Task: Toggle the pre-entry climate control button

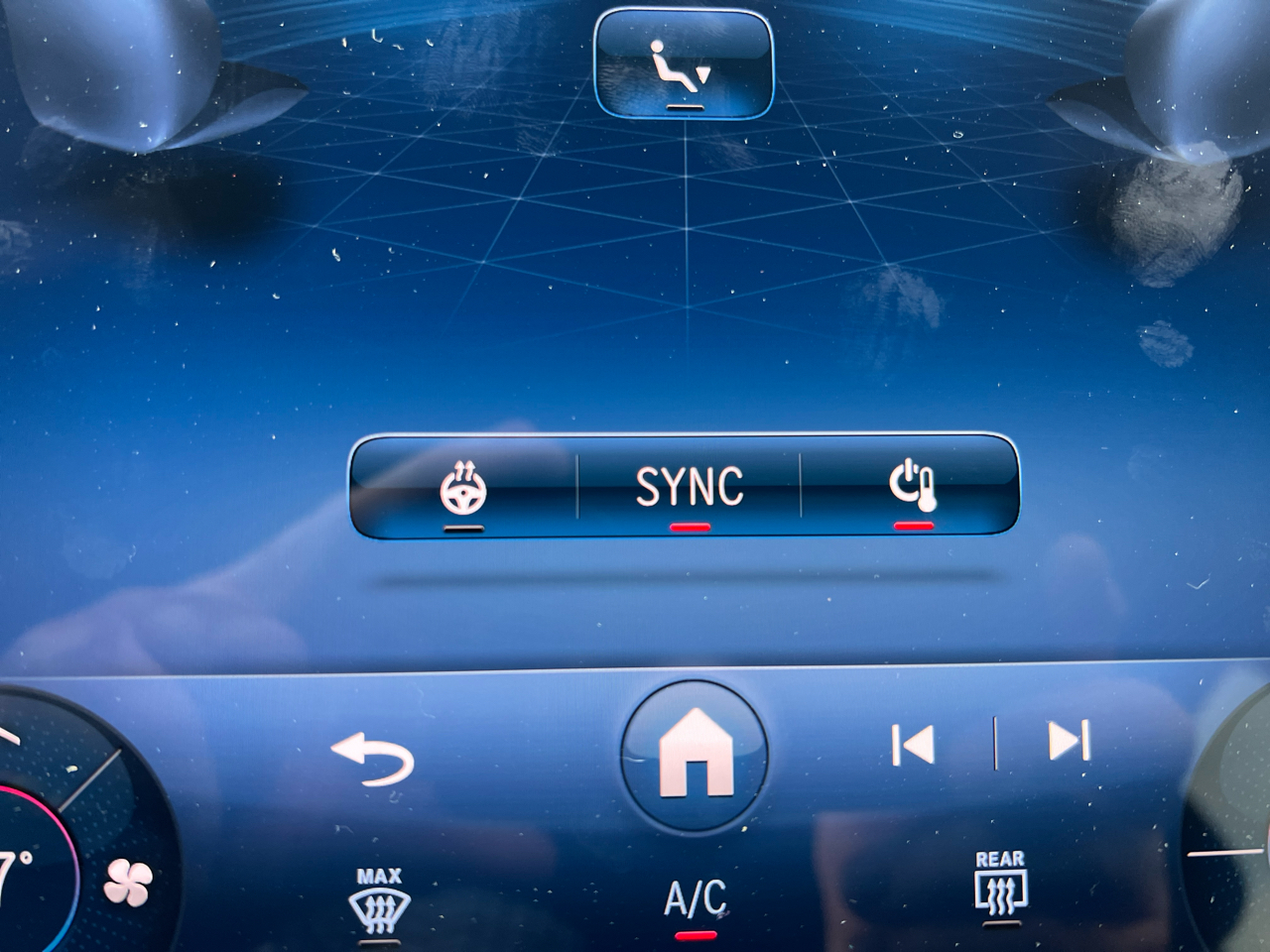Action: point(912,489)
